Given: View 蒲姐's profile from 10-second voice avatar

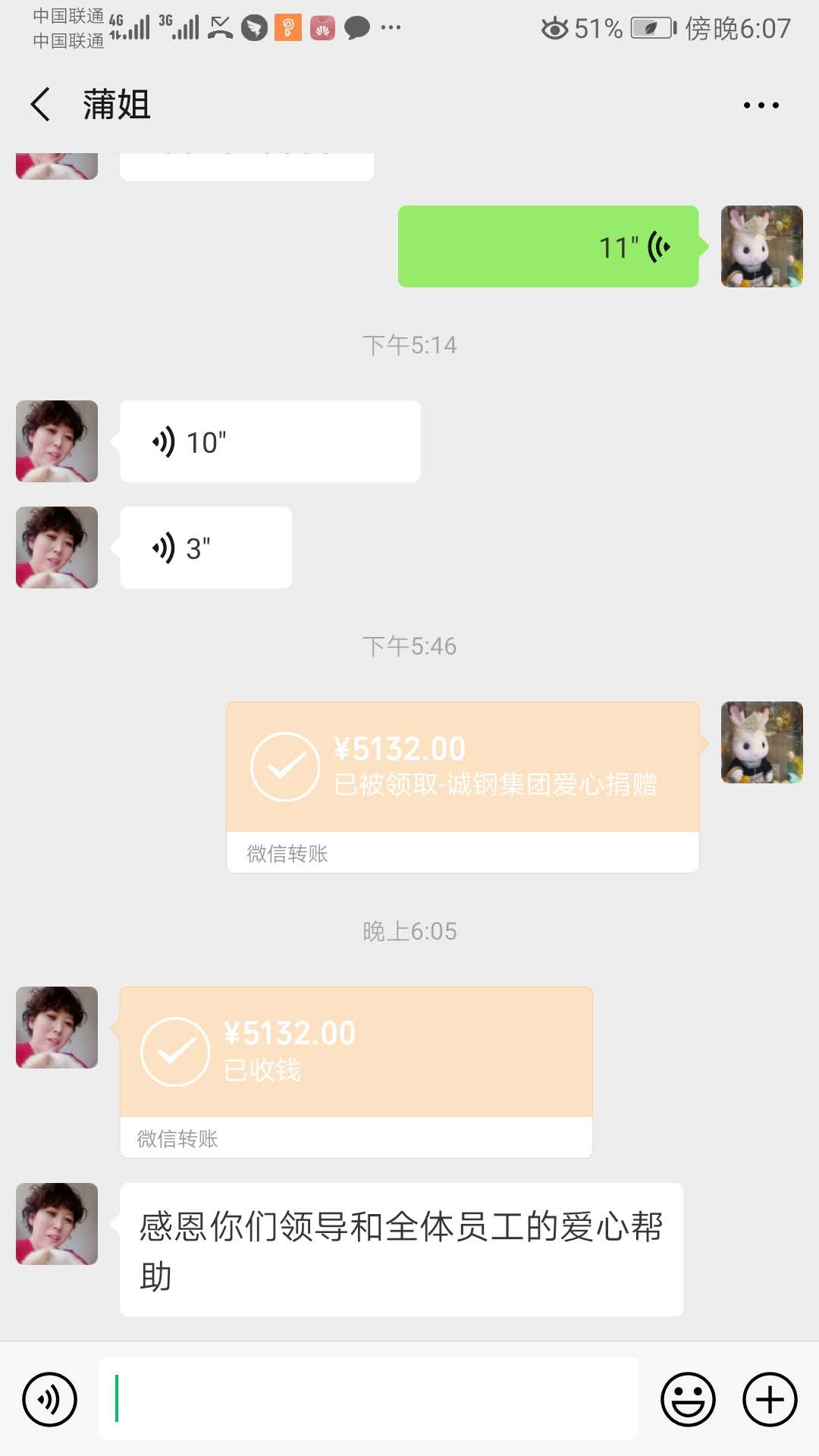Looking at the screenshot, I should (57, 441).
